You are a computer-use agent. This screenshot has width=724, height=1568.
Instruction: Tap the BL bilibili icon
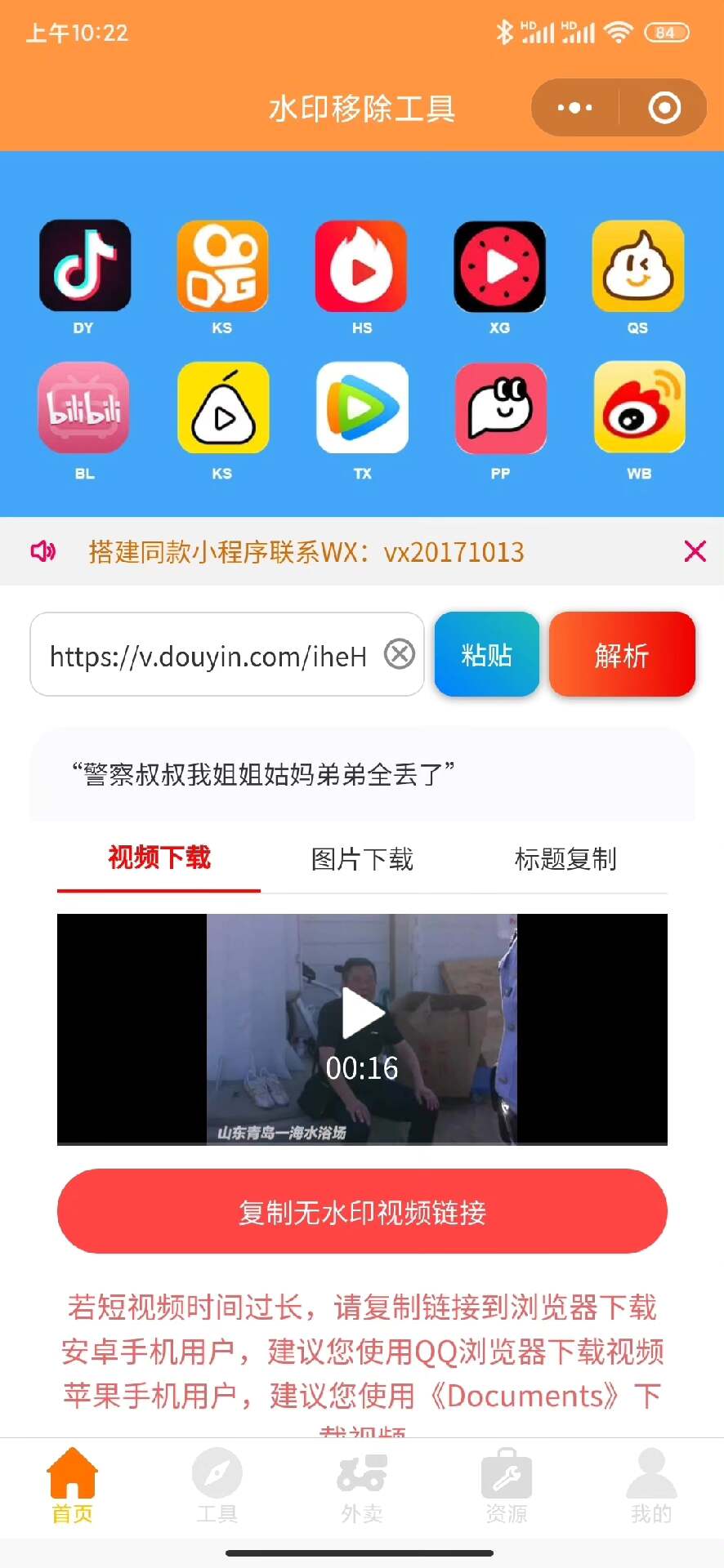point(84,408)
